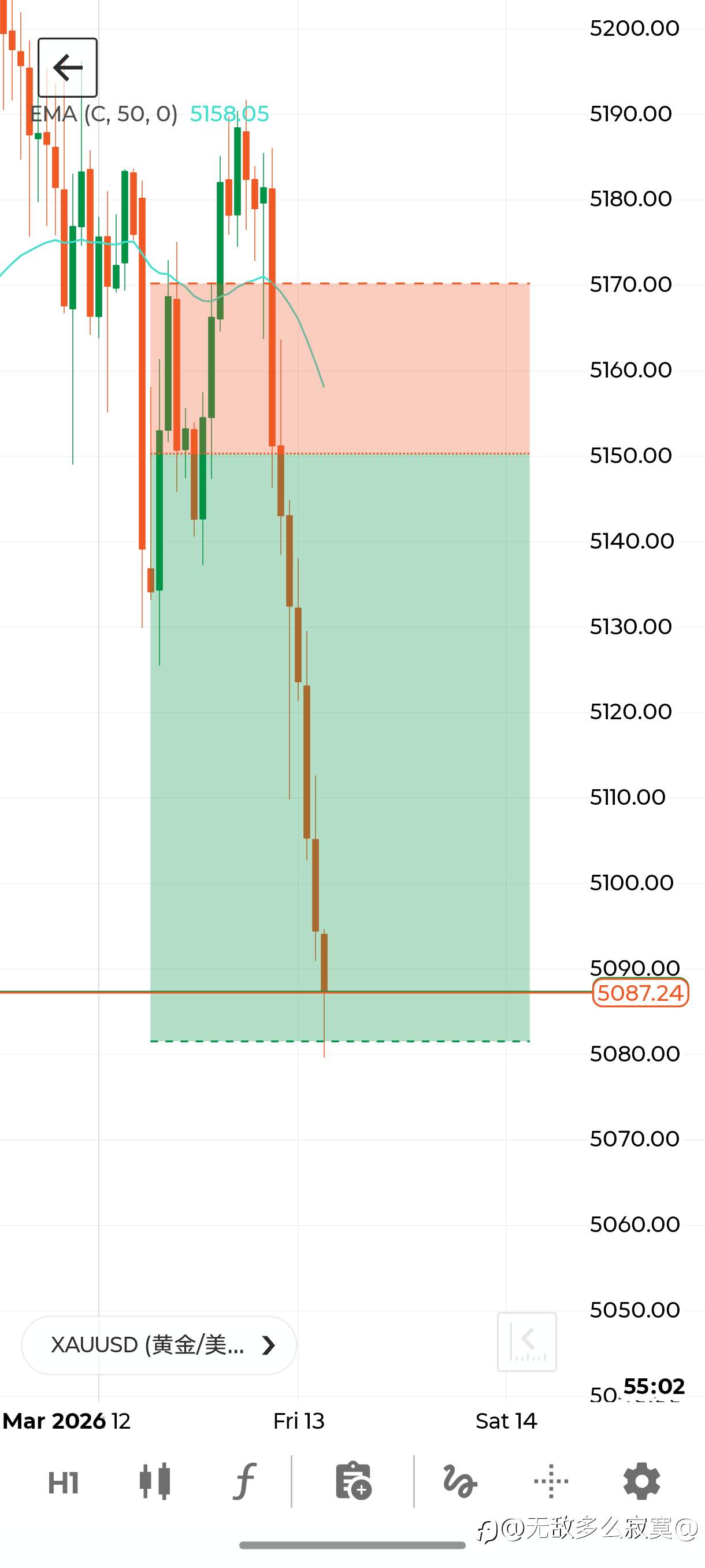This screenshot has width=705, height=1568.
Task: Open the XAUUSD symbol selector
Action: coord(159,1345)
